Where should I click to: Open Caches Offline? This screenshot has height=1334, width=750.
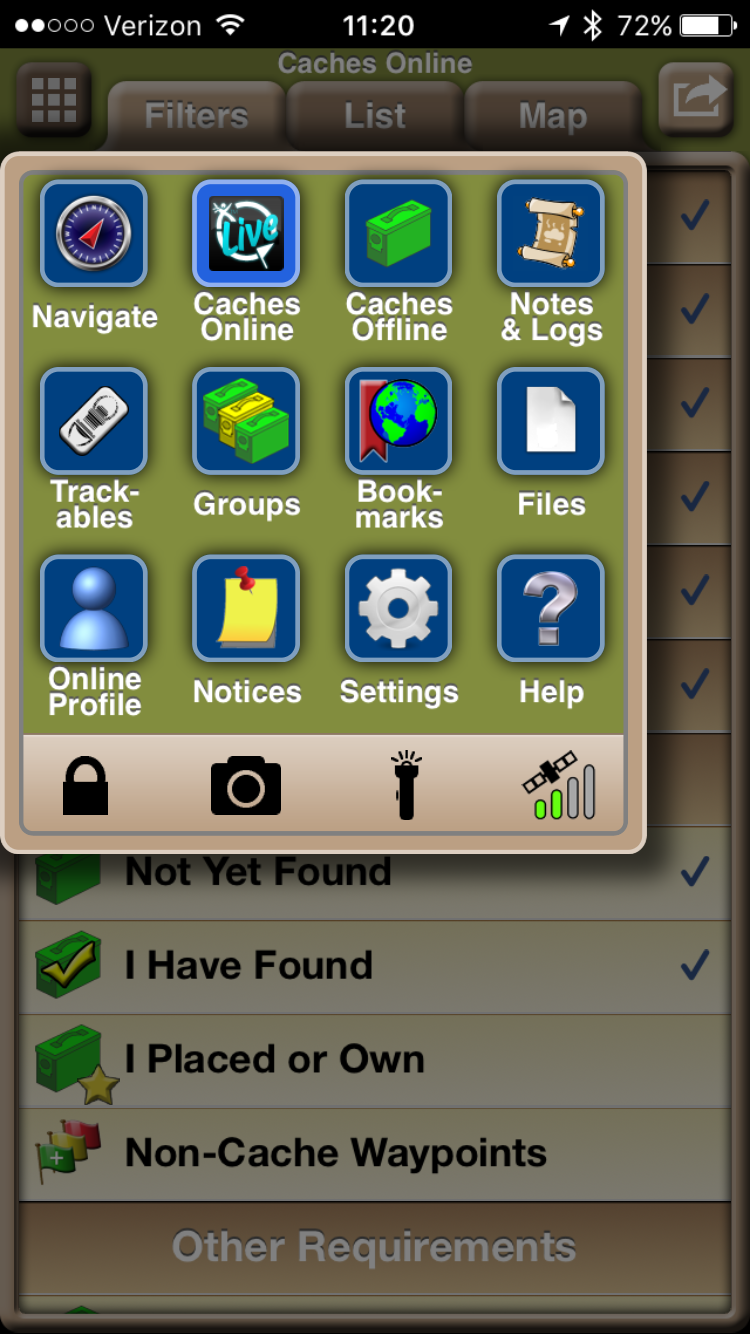[x=399, y=233]
